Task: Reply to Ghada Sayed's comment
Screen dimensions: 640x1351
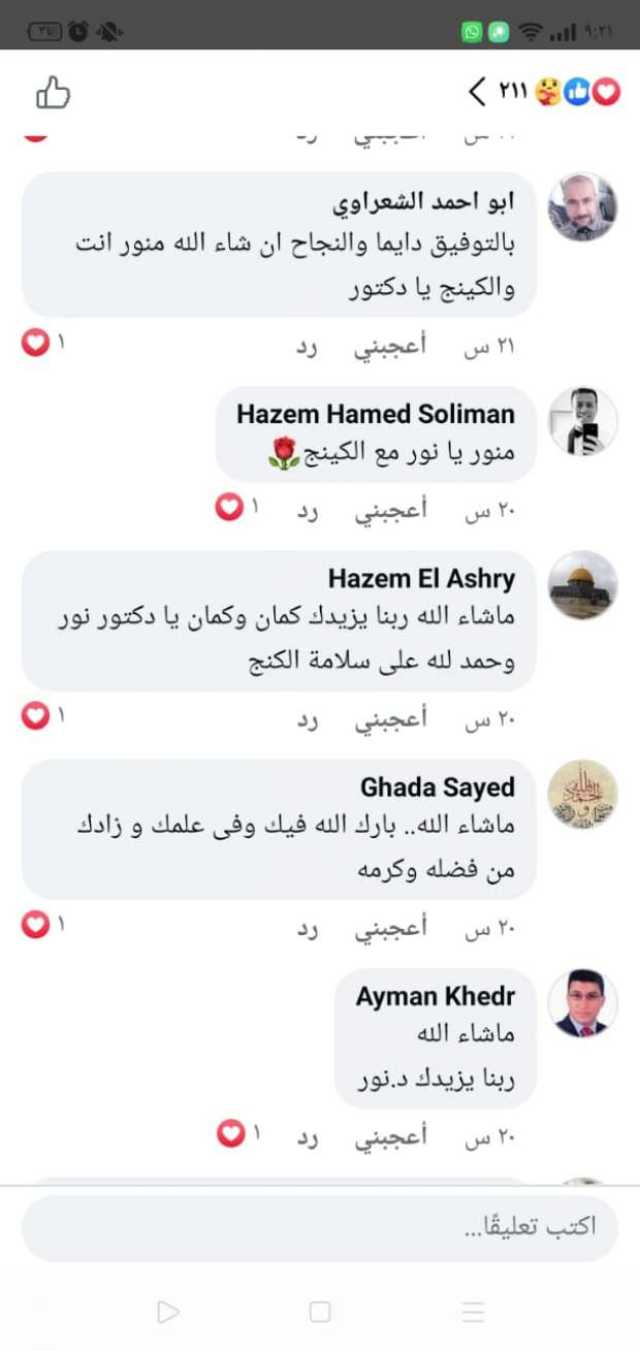Action: pyautogui.click(x=307, y=928)
